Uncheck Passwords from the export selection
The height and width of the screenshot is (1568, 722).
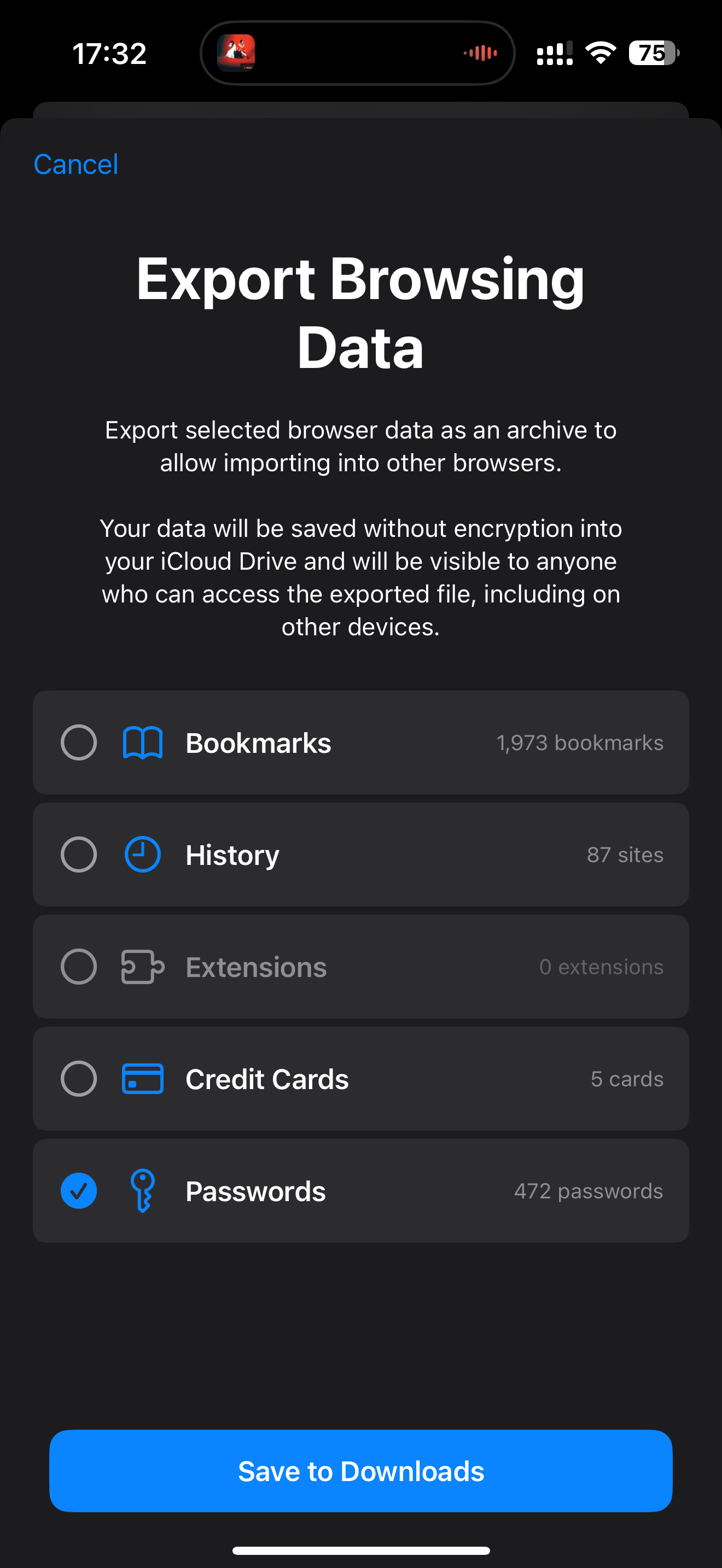coord(79,1190)
